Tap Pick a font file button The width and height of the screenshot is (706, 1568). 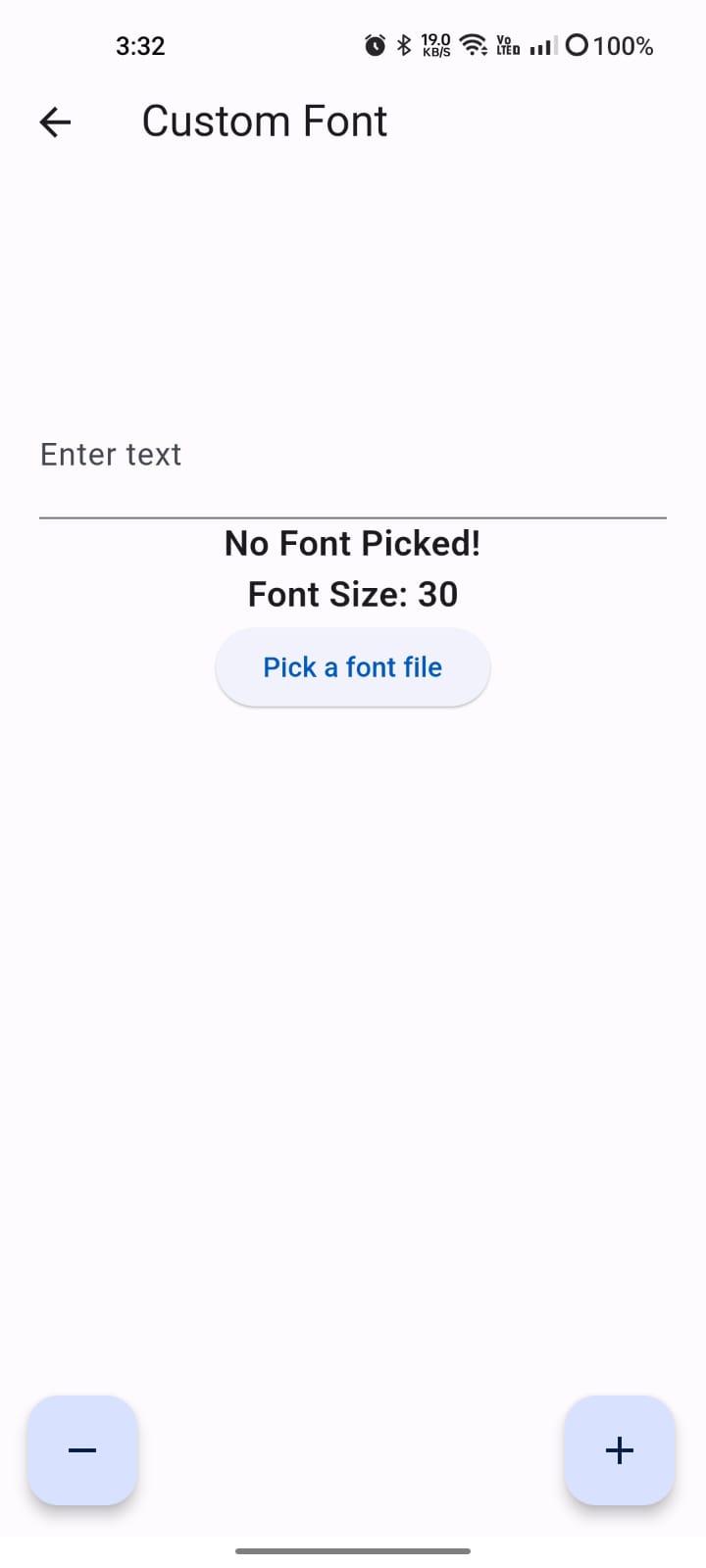tap(353, 667)
